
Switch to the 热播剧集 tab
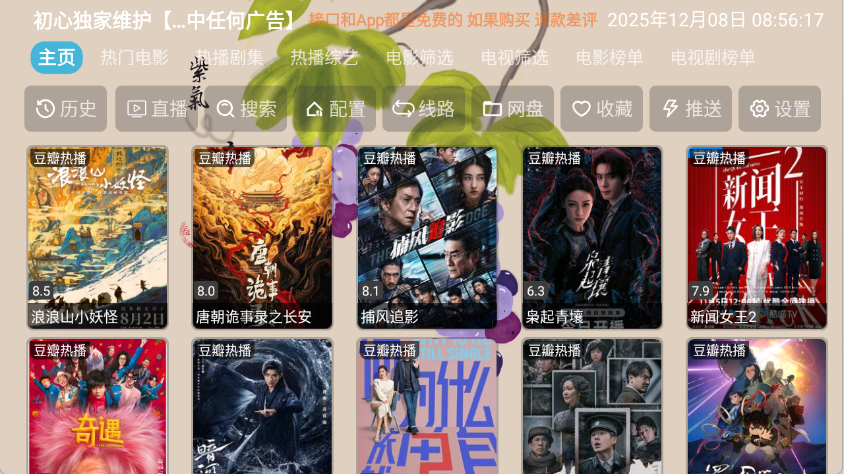point(229,58)
